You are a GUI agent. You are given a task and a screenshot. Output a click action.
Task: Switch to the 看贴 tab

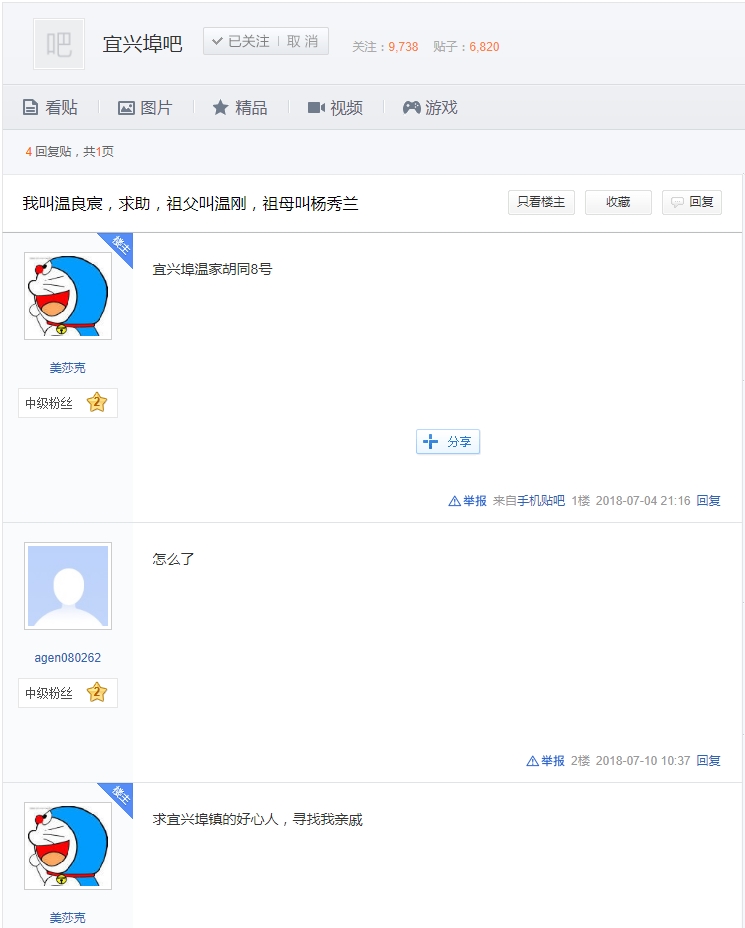(x=50, y=108)
